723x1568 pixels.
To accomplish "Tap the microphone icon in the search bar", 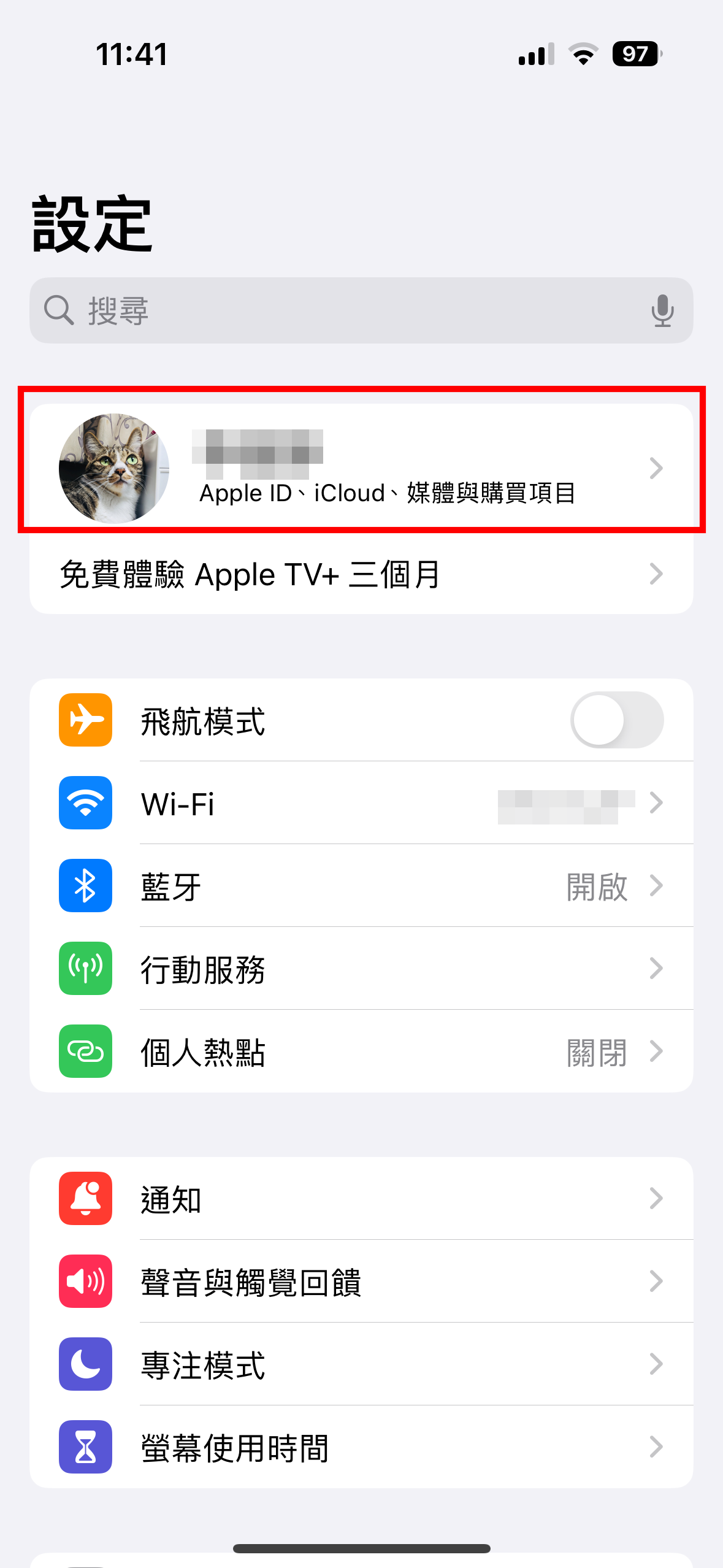I will [662, 310].
